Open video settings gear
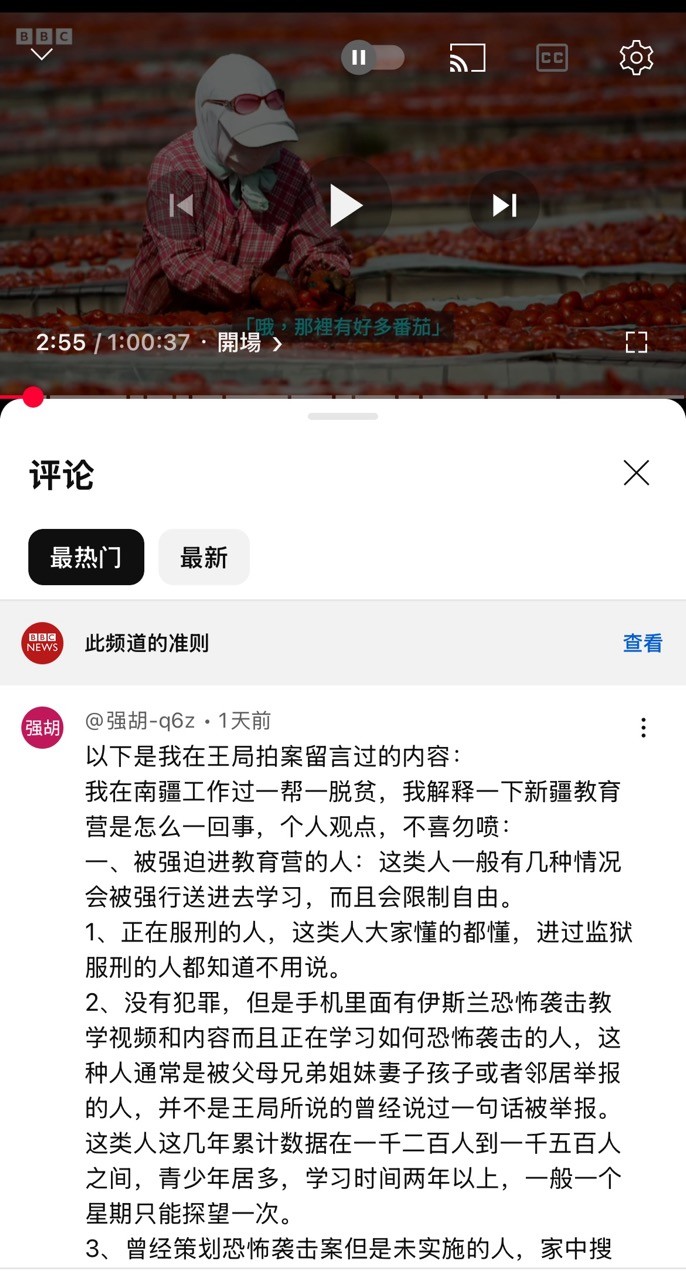 click(x=636, y=58)
